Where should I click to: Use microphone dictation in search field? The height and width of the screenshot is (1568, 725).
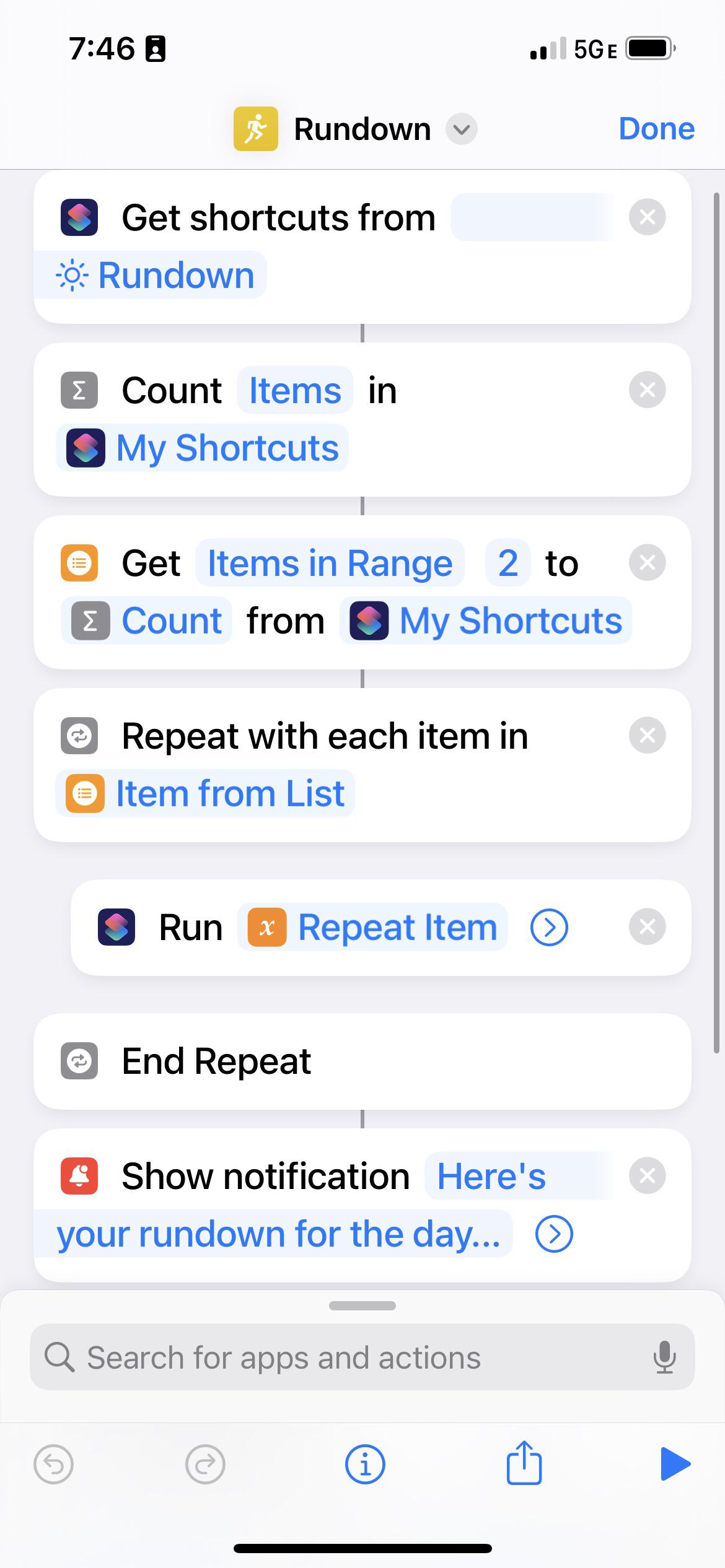tap(664, 1357)
